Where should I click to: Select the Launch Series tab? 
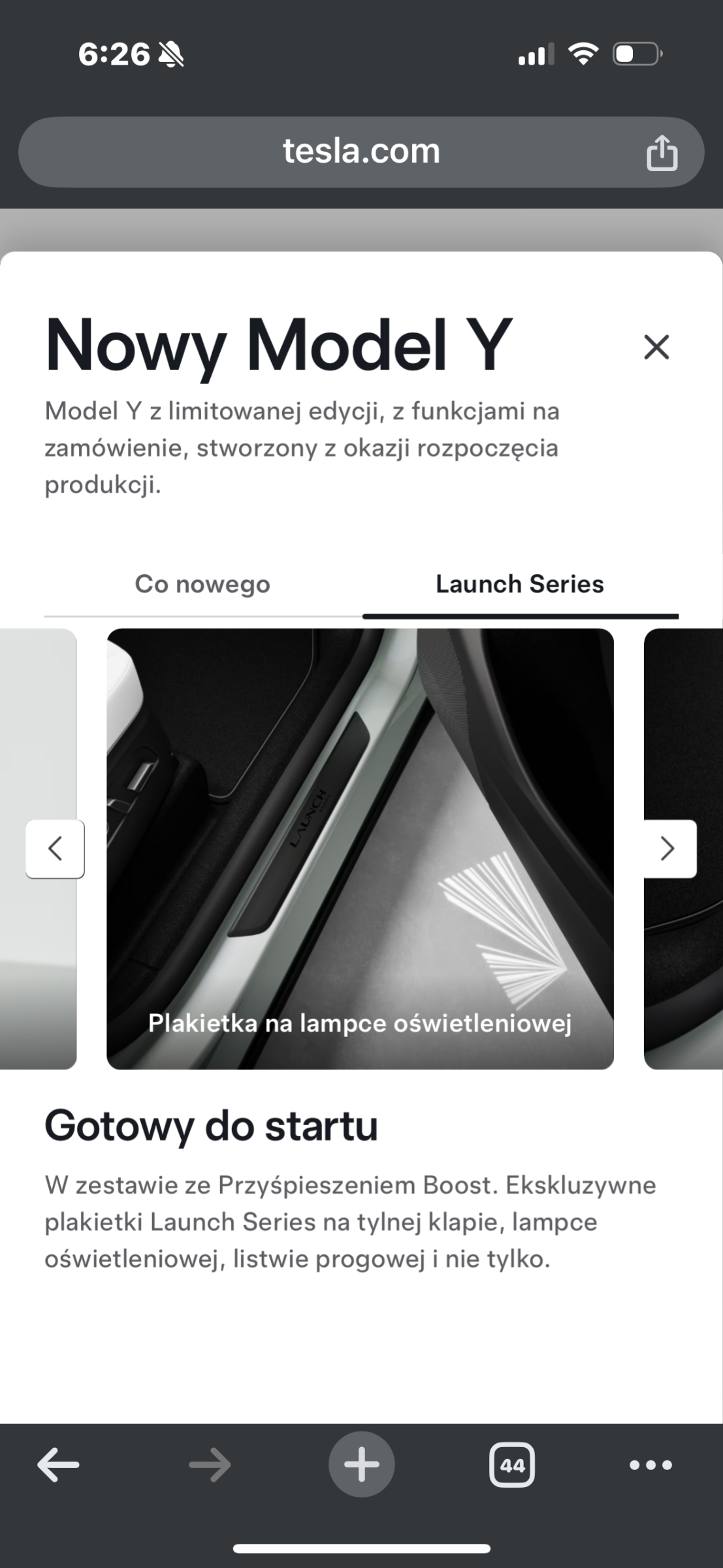pos(520,585)
